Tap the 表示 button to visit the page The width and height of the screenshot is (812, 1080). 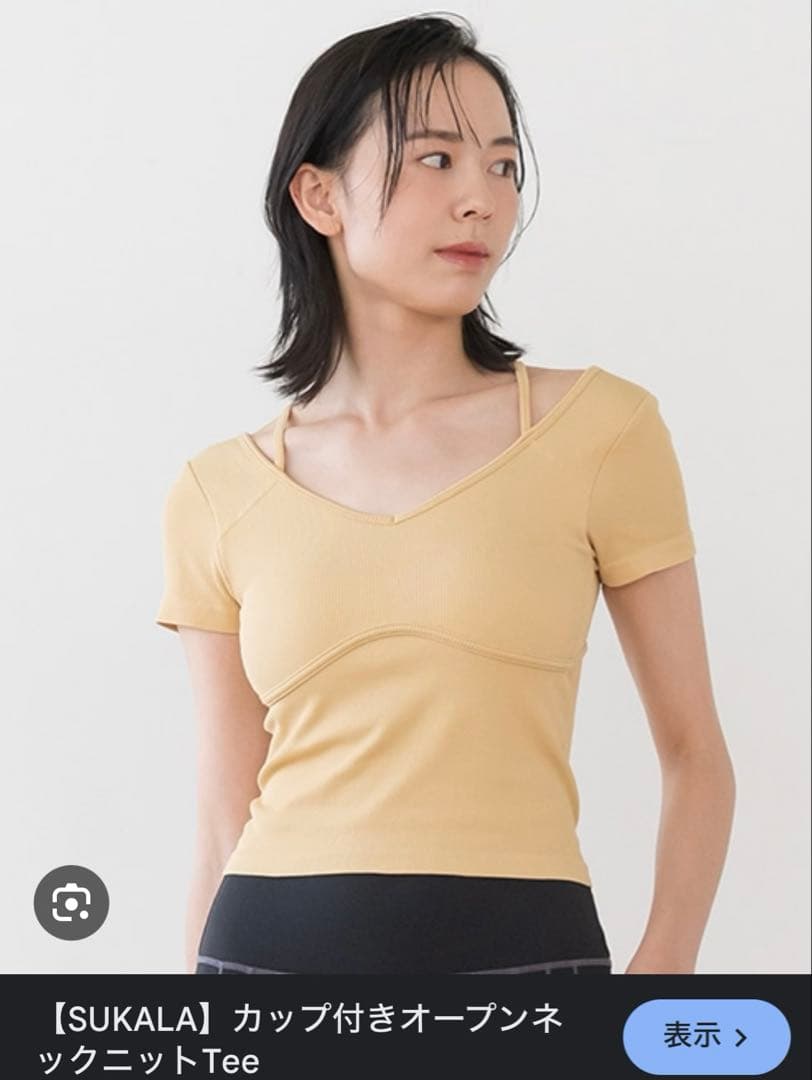point(706,1036)
